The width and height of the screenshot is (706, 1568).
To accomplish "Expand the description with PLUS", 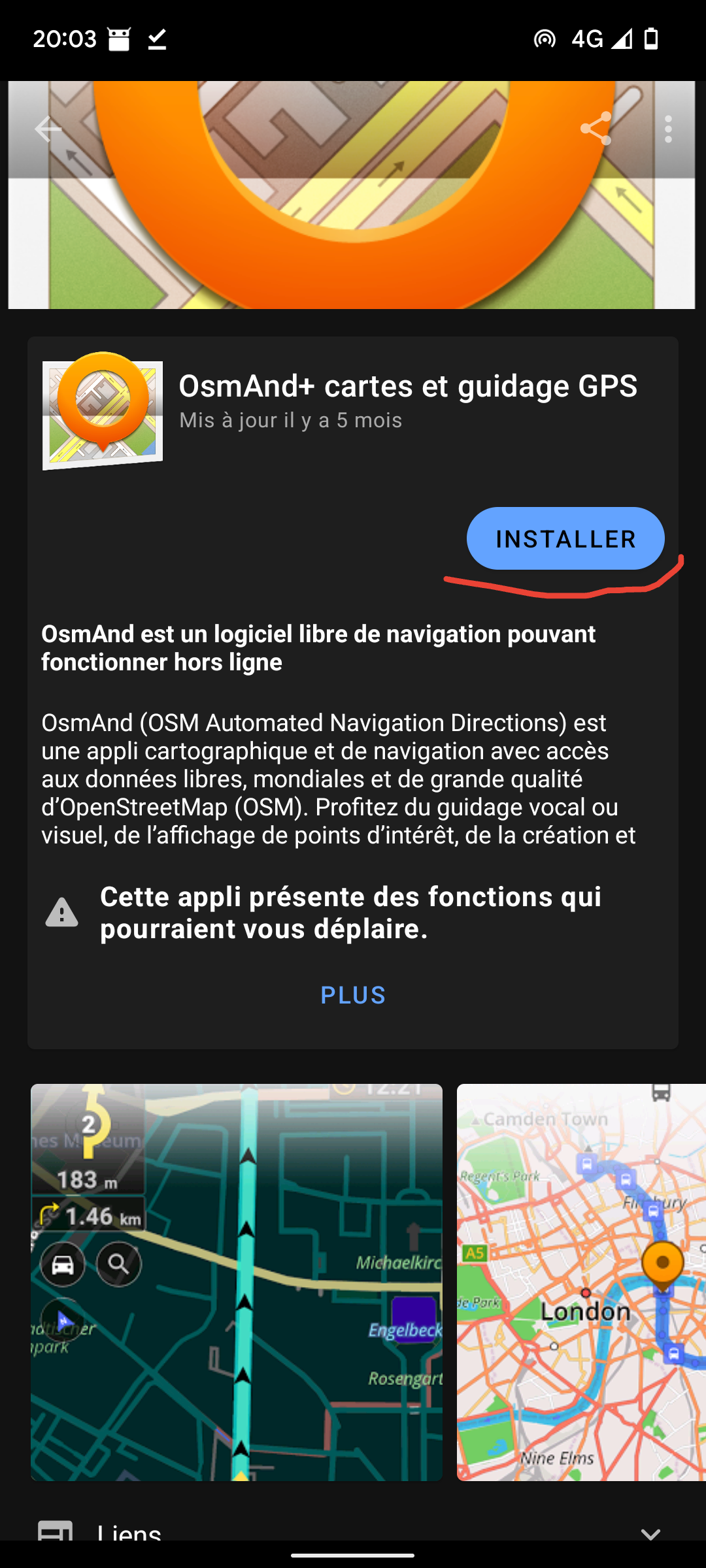I will pyautogui.click(x=353, y=995).
